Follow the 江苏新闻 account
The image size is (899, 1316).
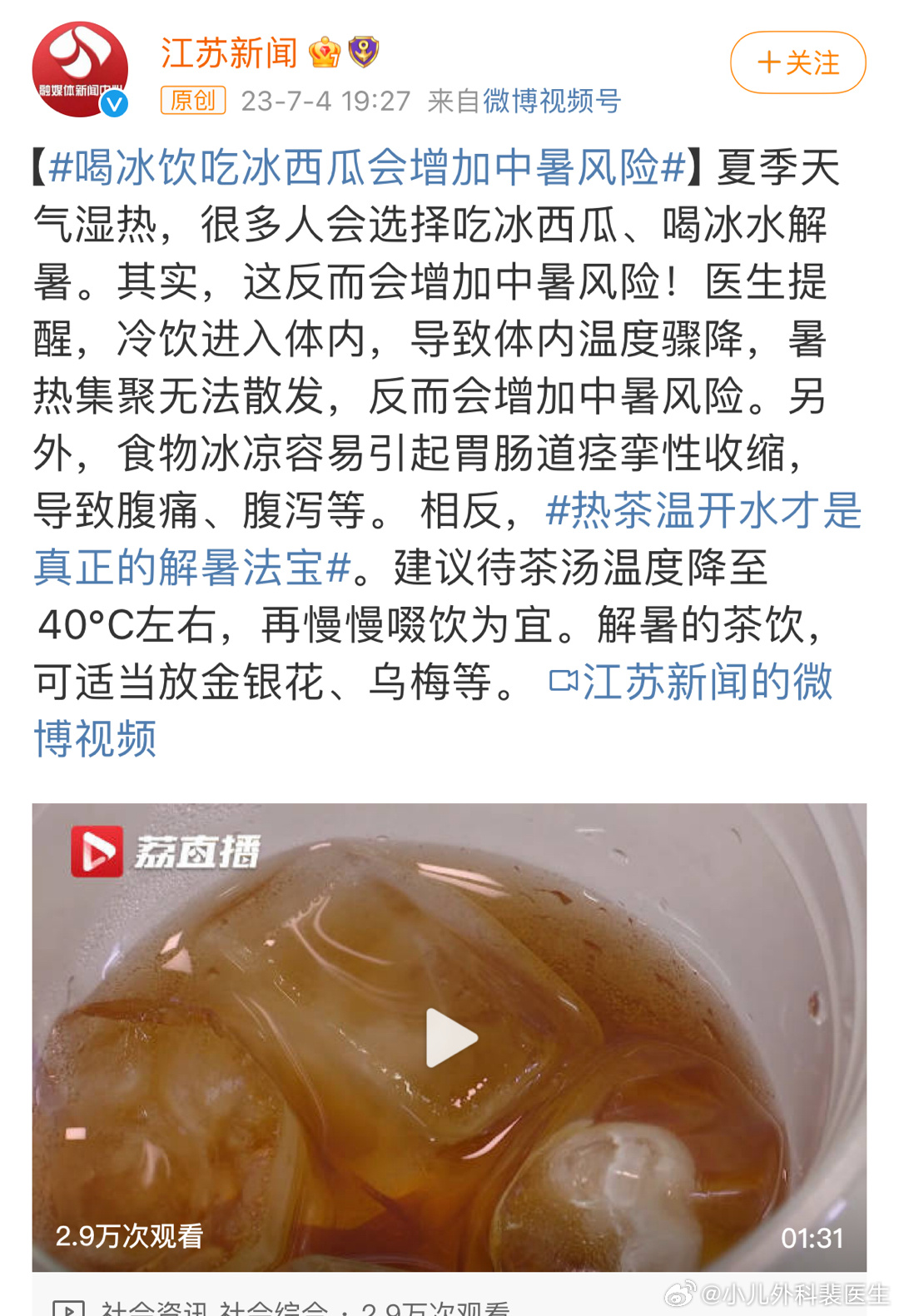[x=797, y=62]
